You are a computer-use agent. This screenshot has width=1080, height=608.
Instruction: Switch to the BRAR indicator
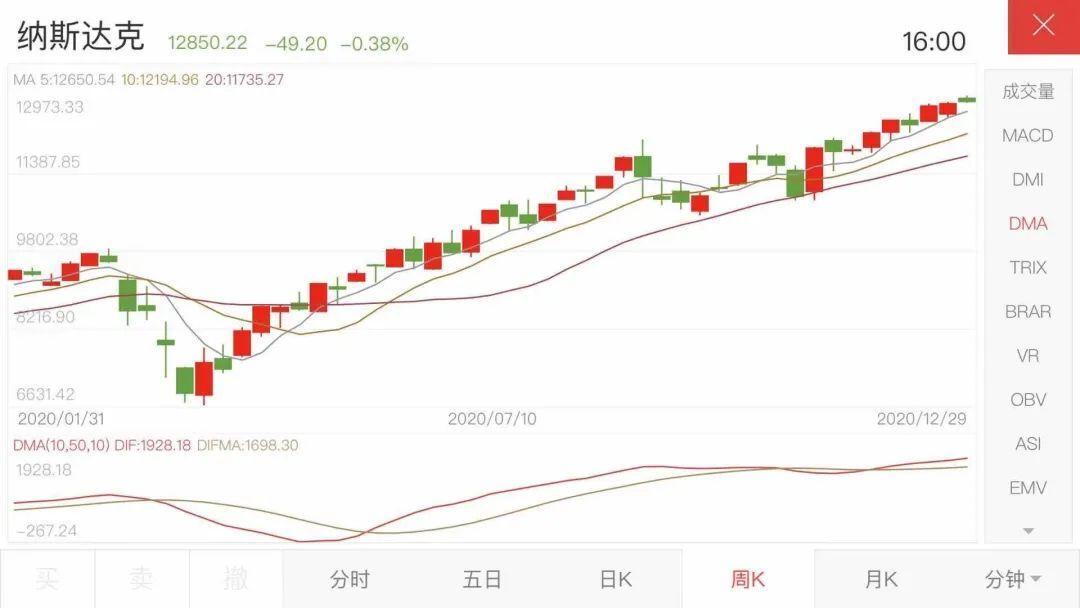point(1028,311)
